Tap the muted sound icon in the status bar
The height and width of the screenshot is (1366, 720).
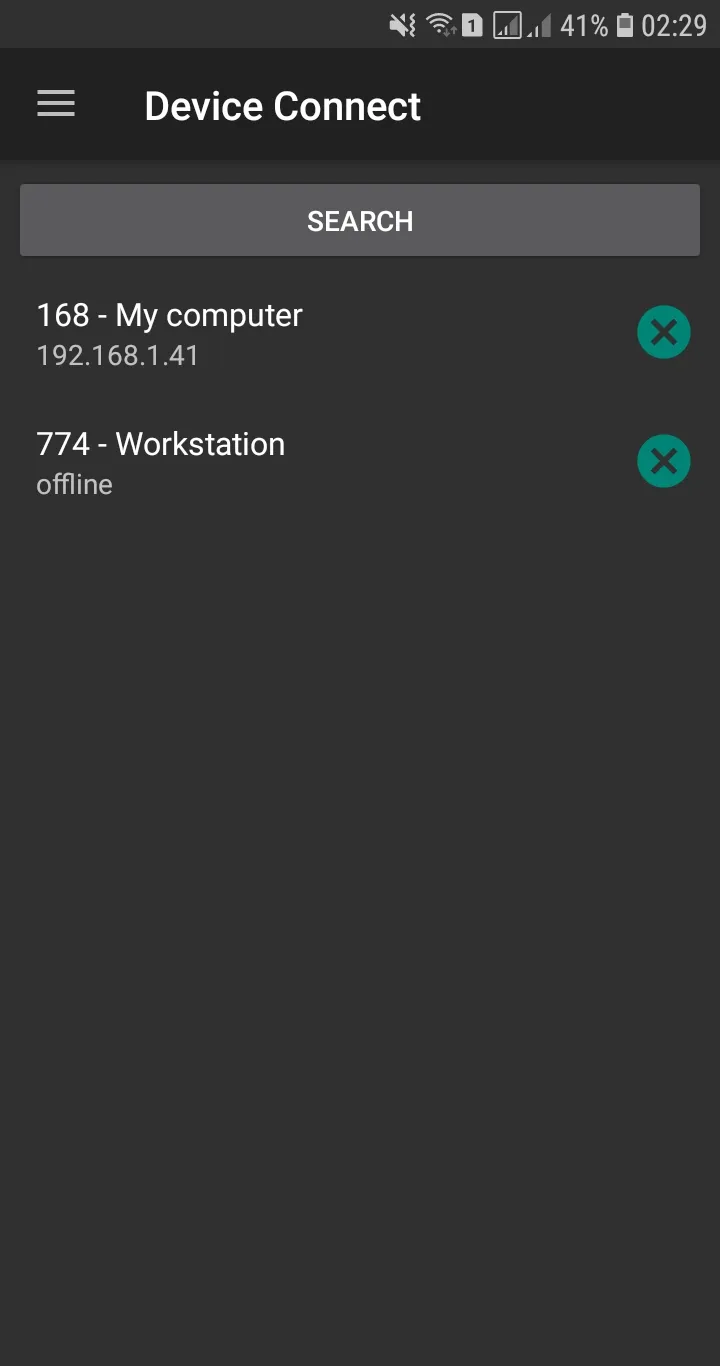click(x=400, y=24)
